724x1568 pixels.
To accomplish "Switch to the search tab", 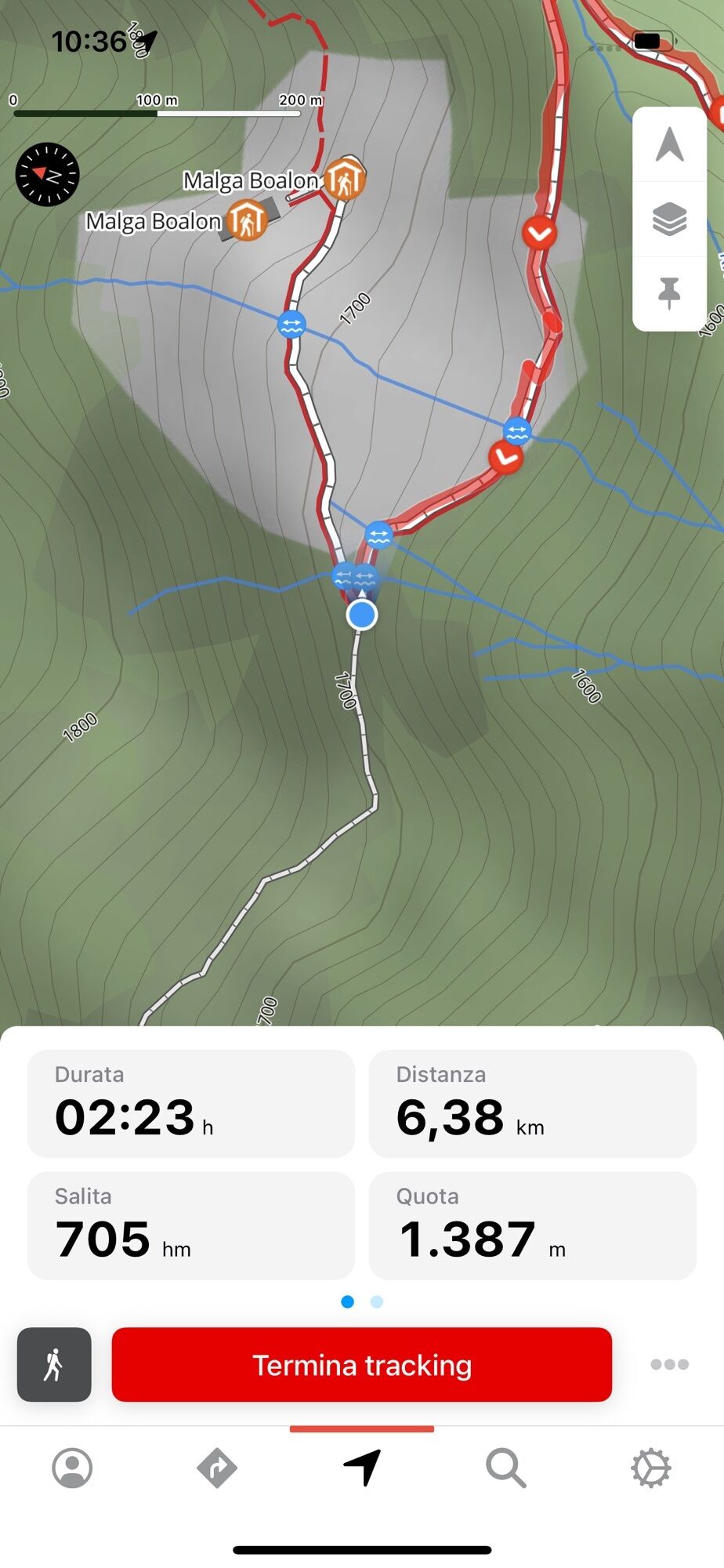I will (x=505, y=1468).
